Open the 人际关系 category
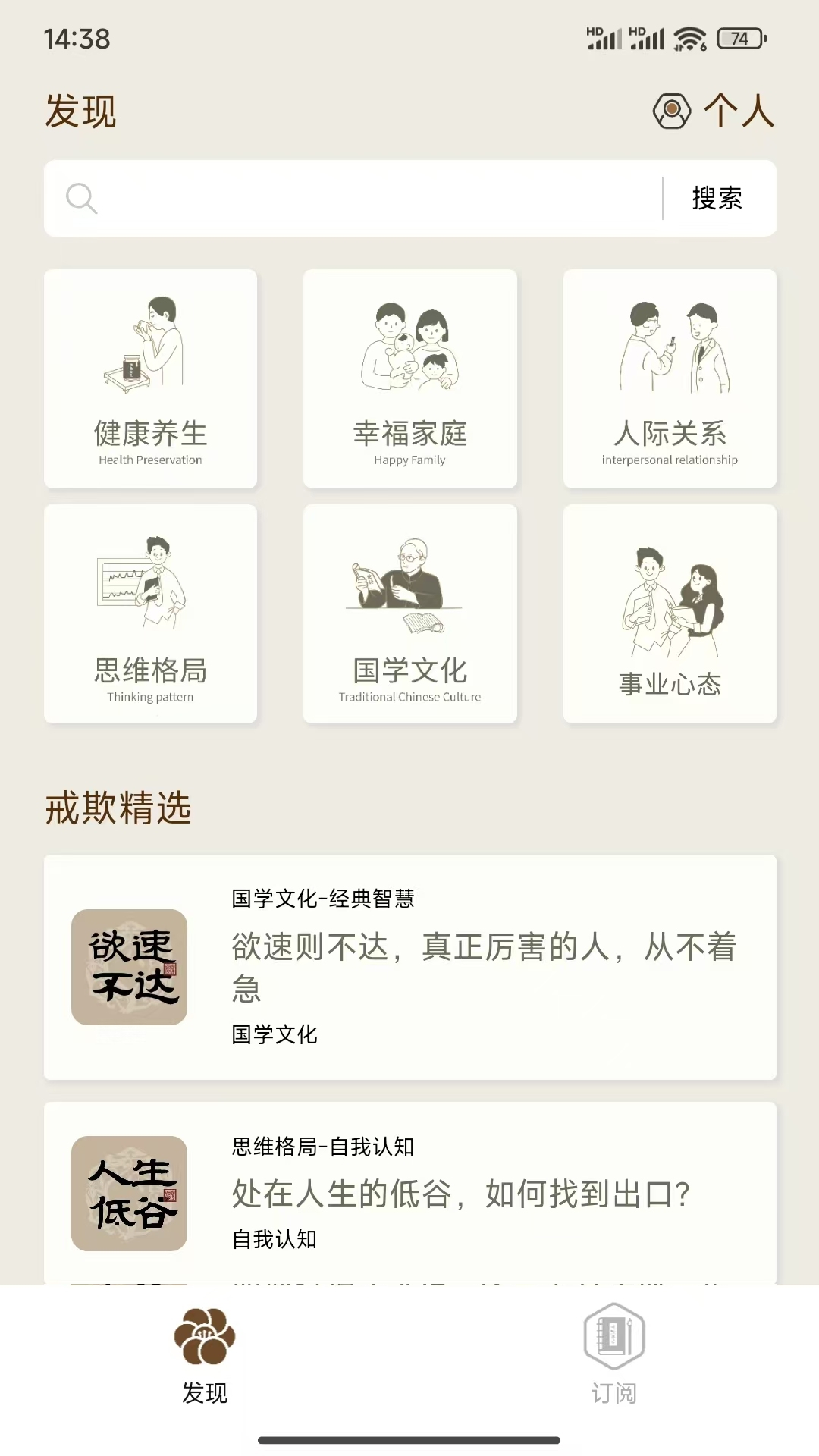 [670, 378]
